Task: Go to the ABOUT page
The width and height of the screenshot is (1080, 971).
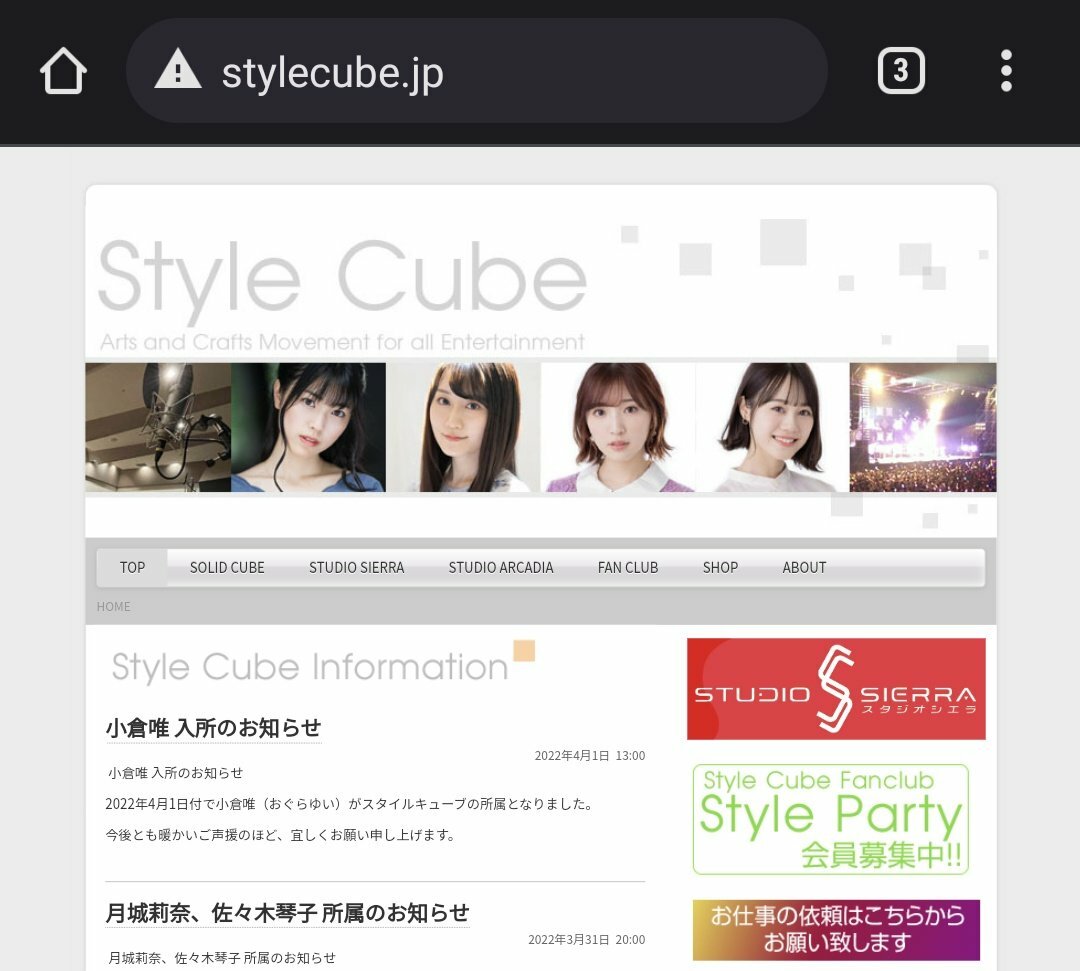Action: tap(804, 567)
